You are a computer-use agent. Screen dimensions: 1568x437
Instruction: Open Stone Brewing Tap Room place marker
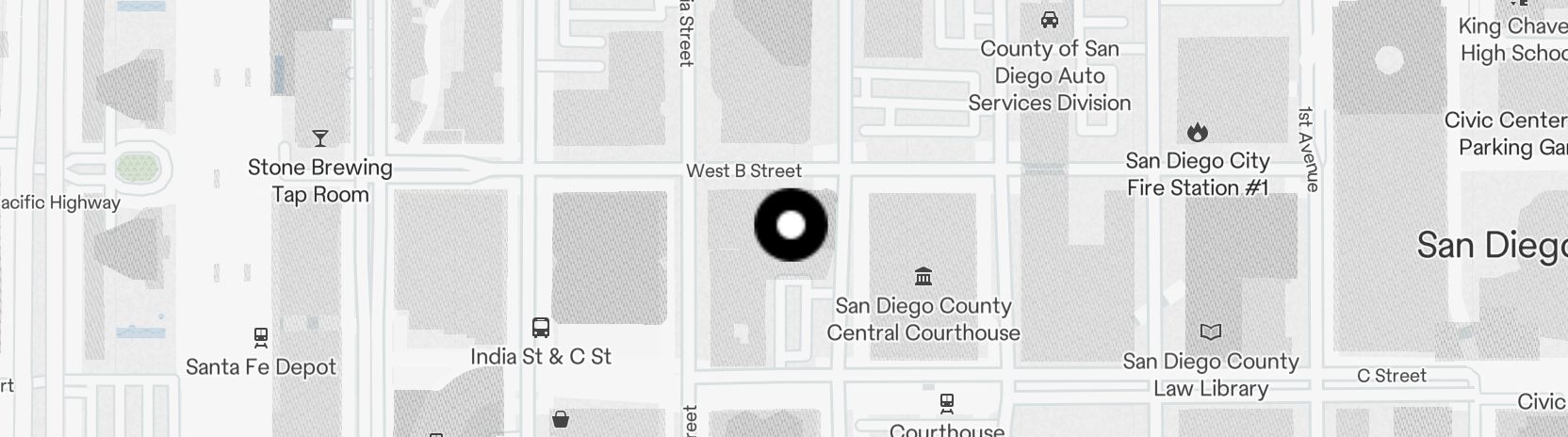(x=320, y=139)
